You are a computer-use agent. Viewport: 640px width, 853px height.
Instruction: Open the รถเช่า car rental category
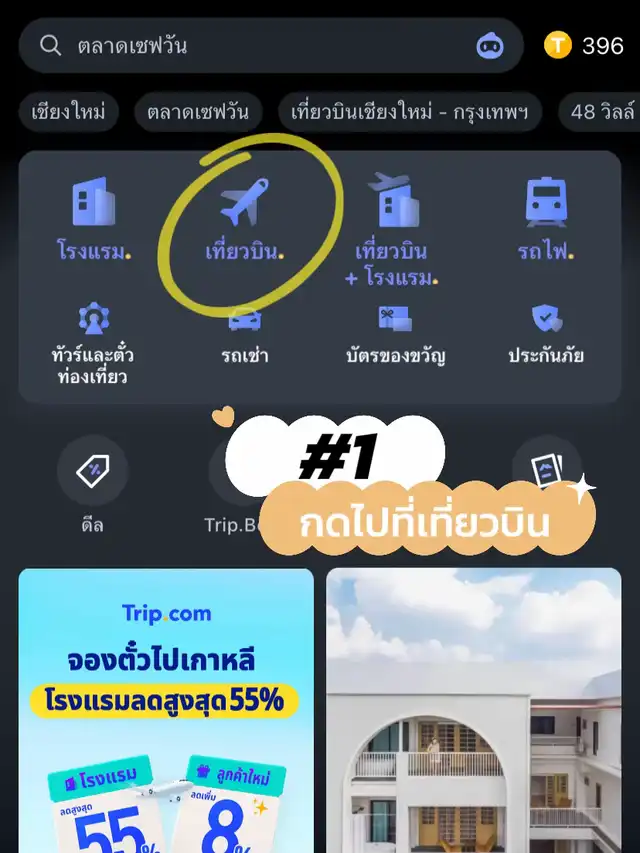(244, 336)
